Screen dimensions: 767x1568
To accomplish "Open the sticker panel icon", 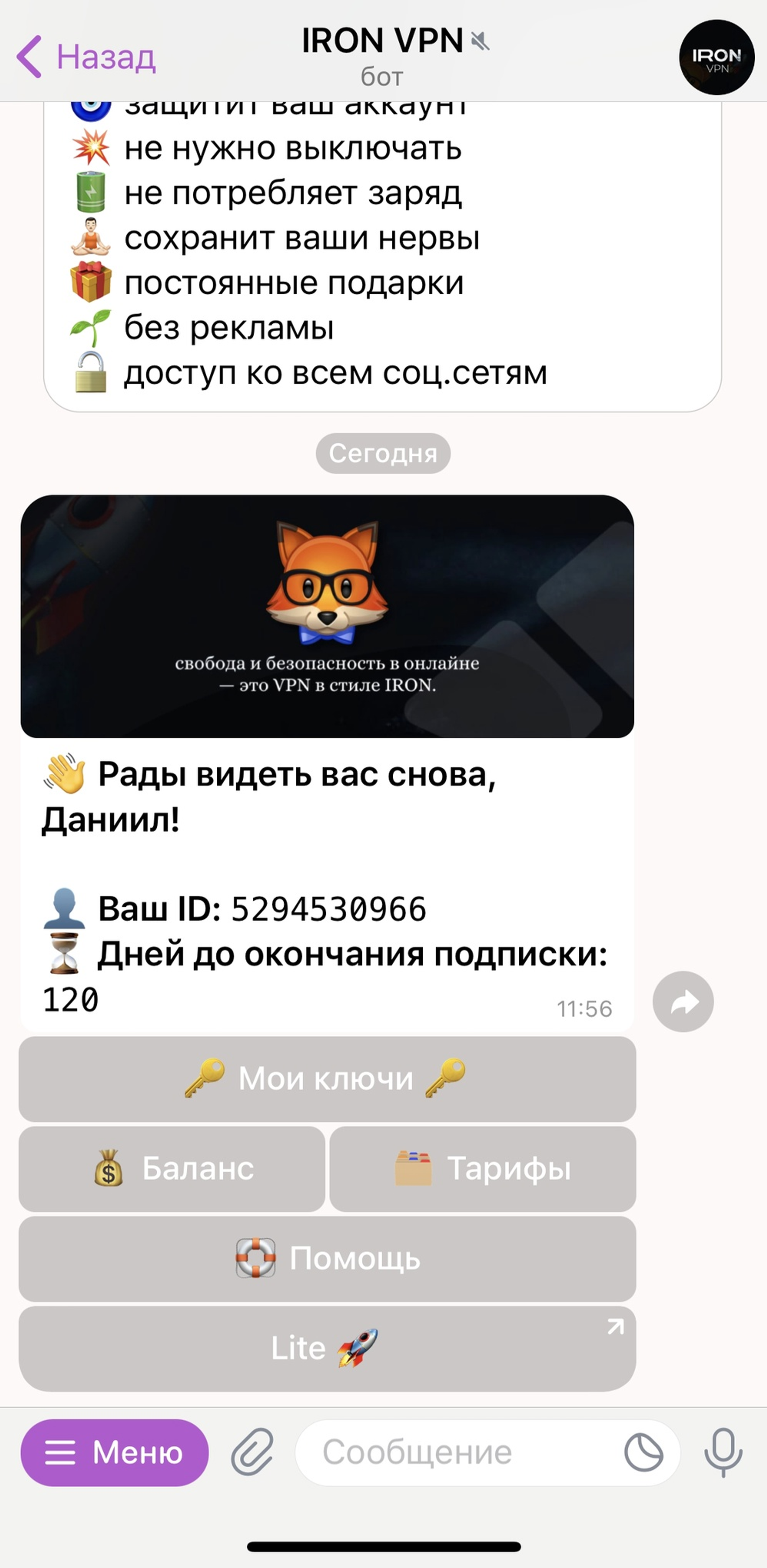I will pyautogui.click(x=644, y=1453).
